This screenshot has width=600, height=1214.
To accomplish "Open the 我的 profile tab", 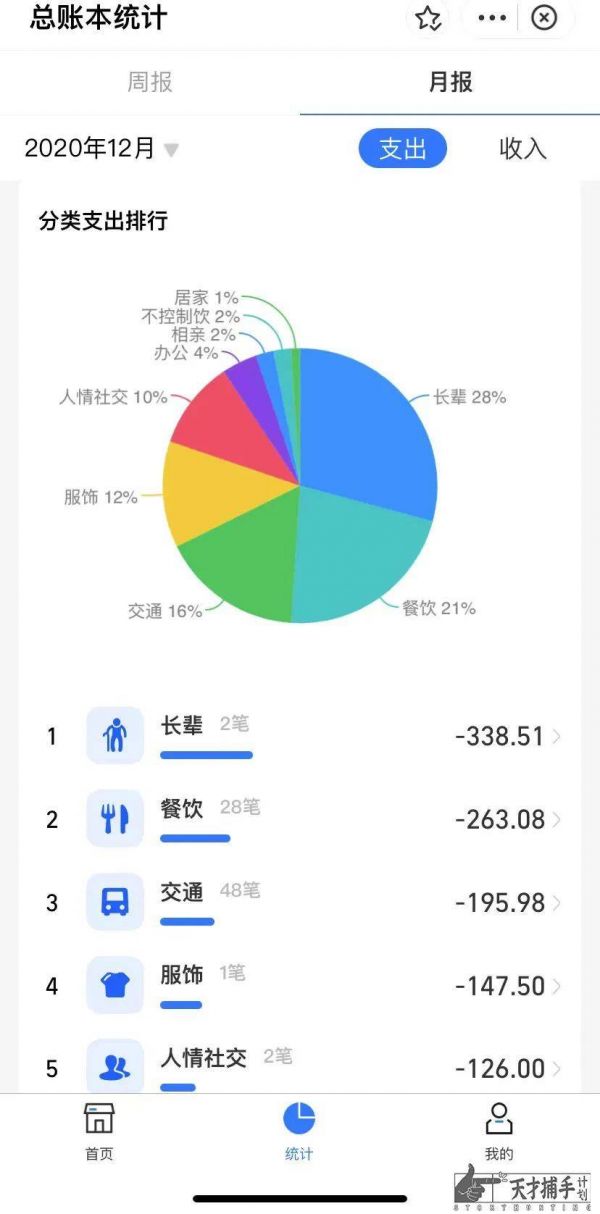I will [499, 1131].
